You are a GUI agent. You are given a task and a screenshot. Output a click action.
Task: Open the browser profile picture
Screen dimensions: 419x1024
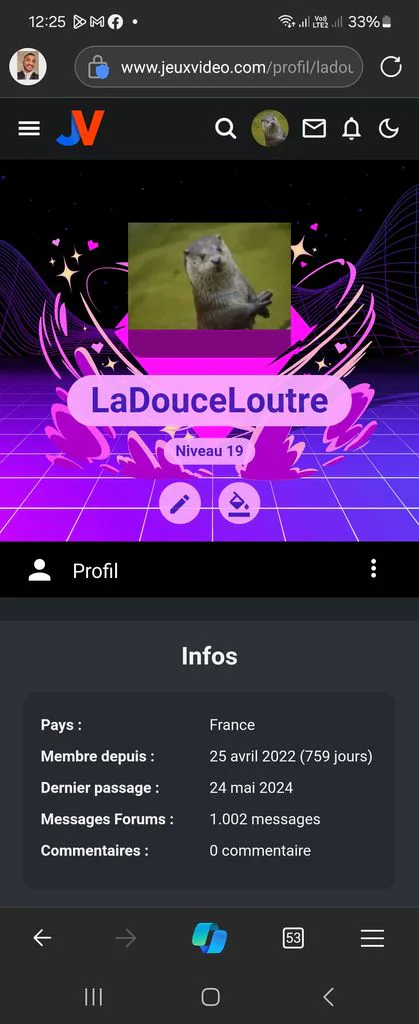(x=27, y=67)
